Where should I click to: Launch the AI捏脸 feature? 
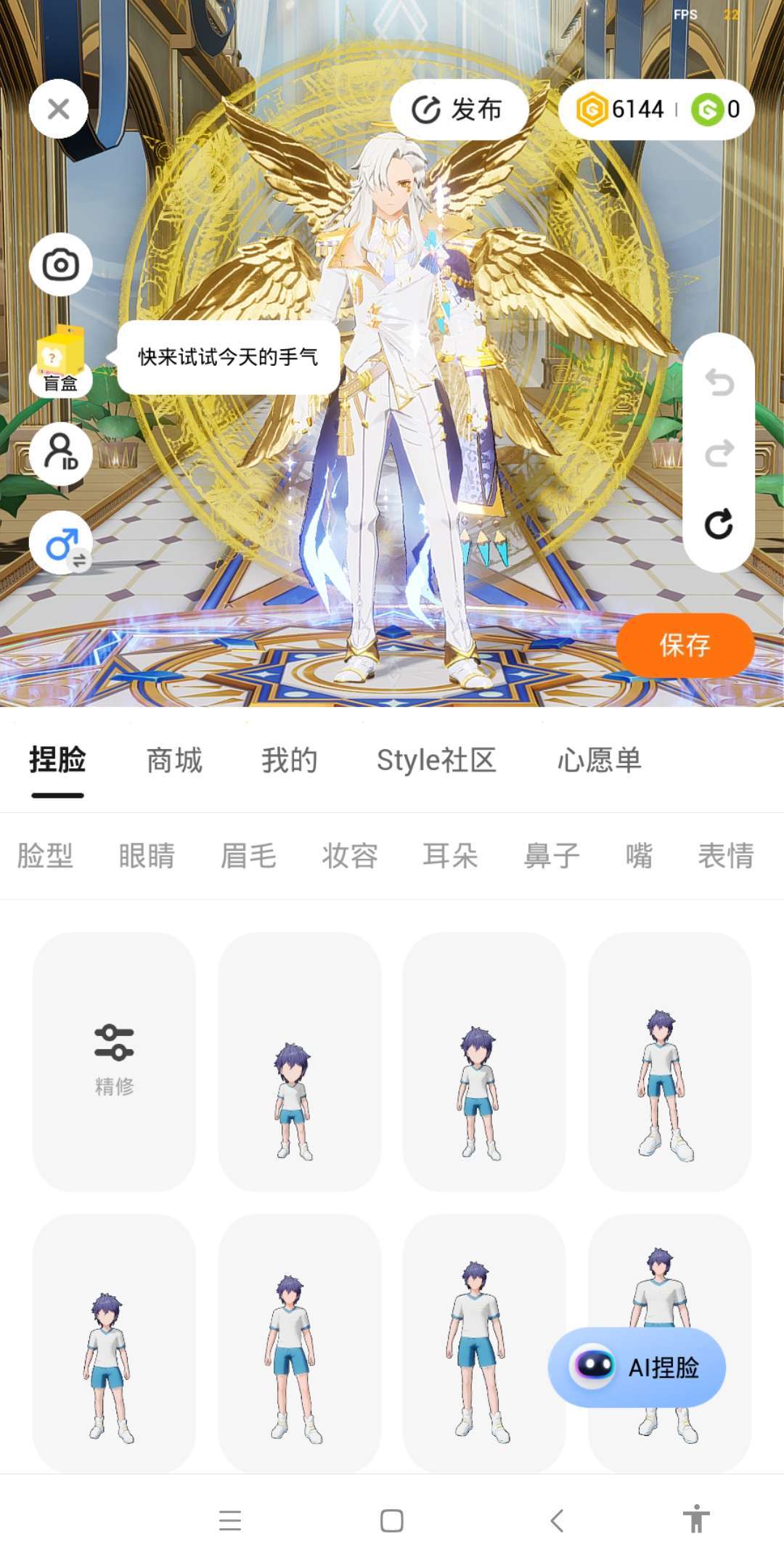[637, 1368]
